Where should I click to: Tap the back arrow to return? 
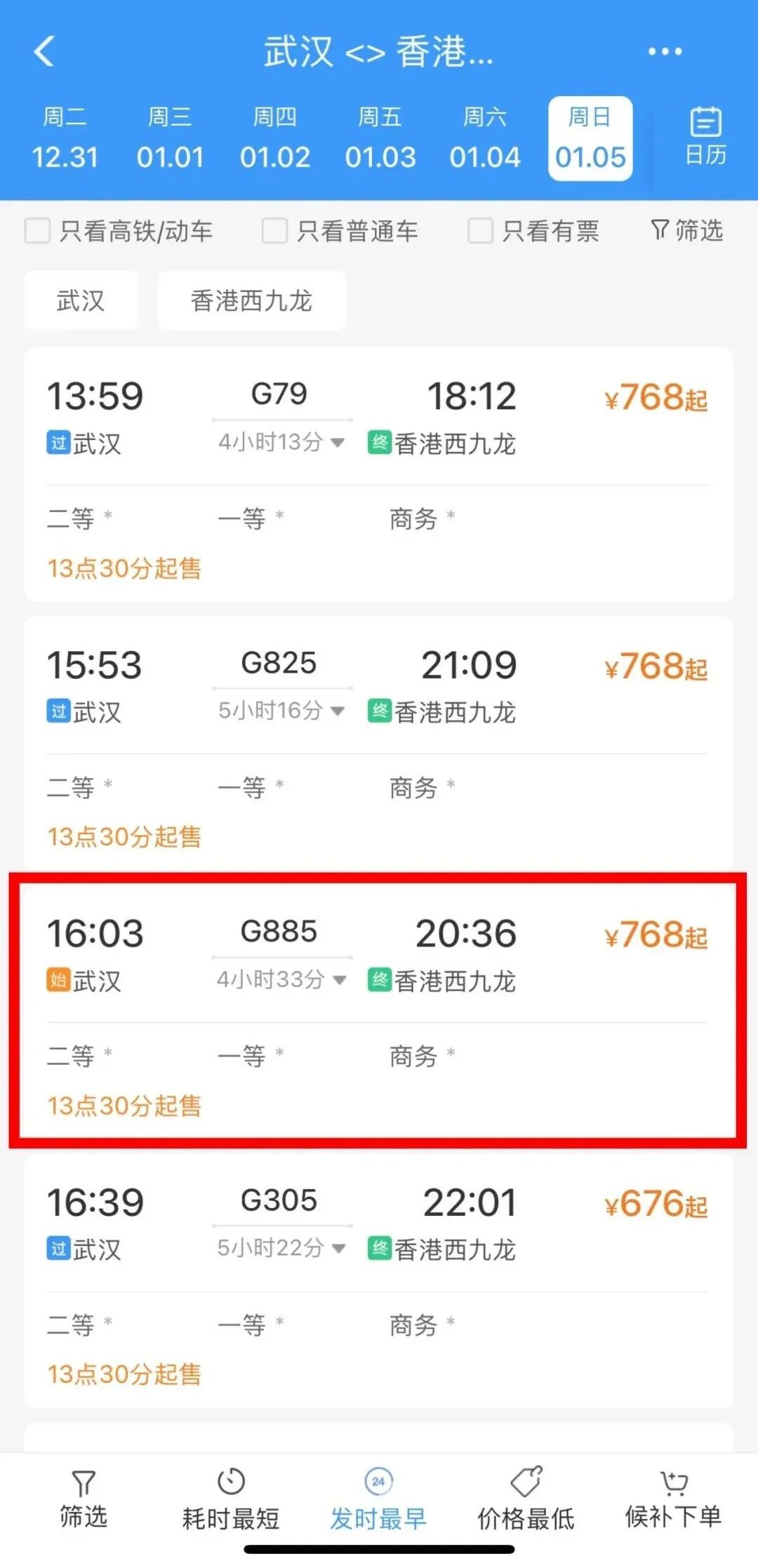[x=44, y=53]
